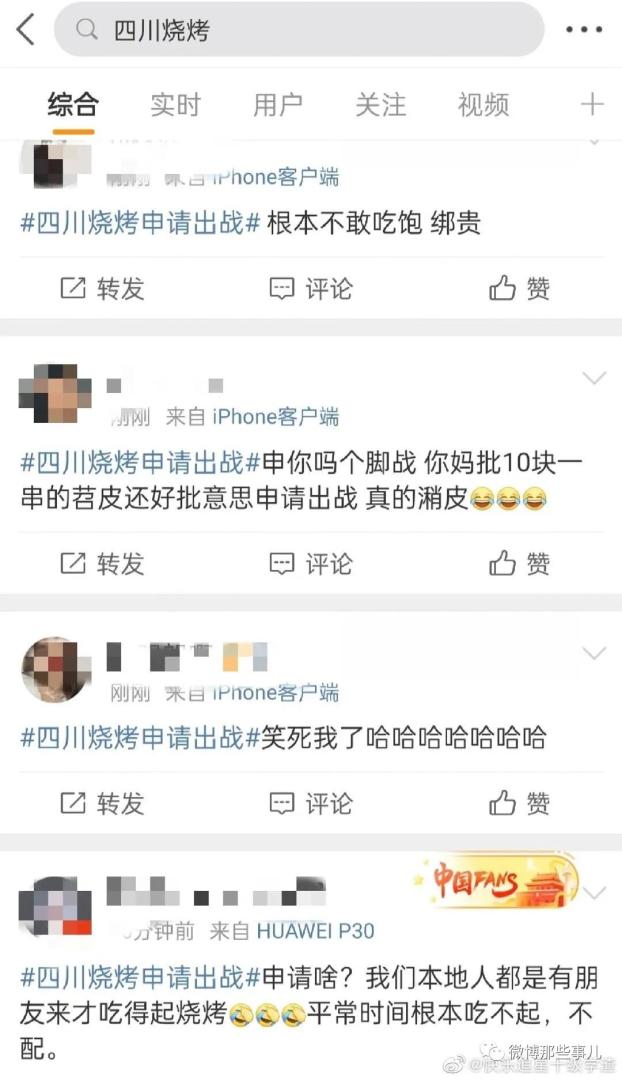Comment on the 根本不敢吃饱 post
Screen dimensions: 622x1080
click(x=311, y=289)
